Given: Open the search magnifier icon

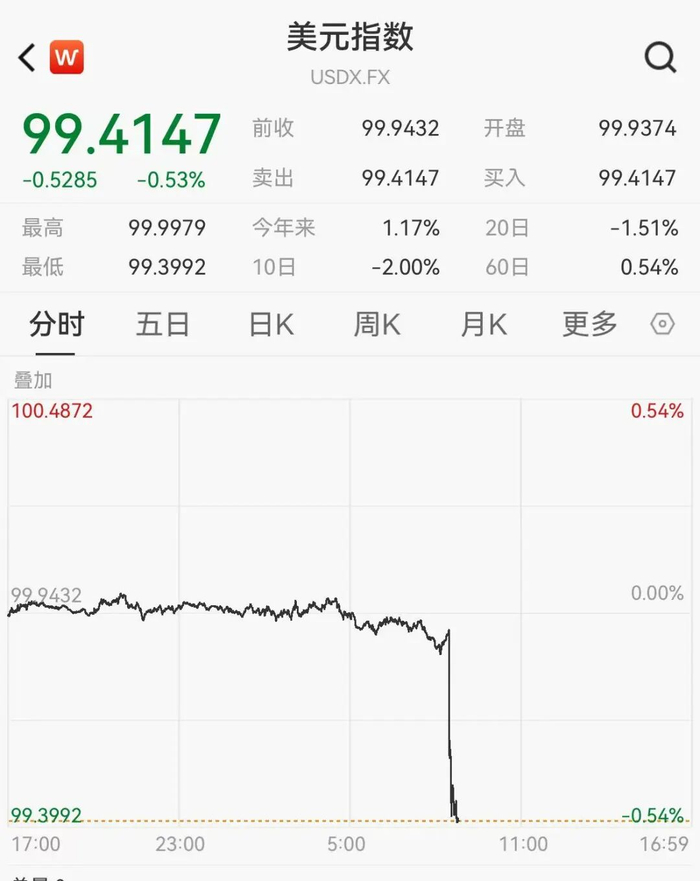Looking at the screenshot, I should [x=660, y=57].
